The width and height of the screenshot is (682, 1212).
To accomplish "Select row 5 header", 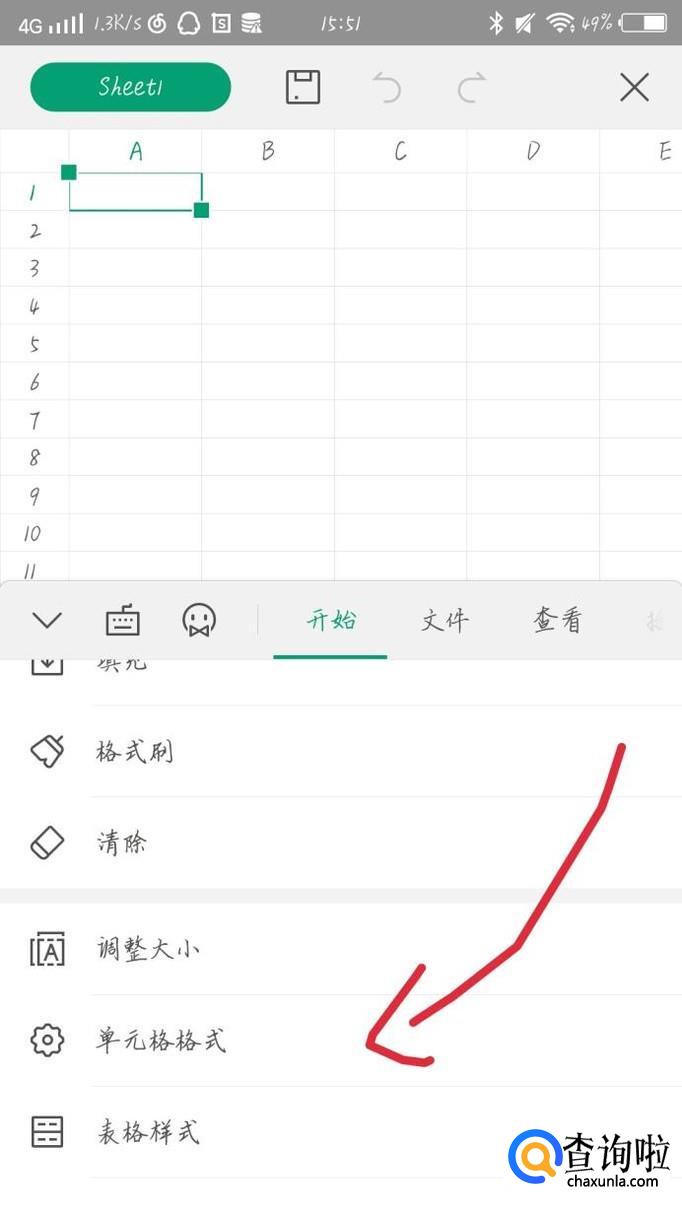I will [x=34, y=344].
